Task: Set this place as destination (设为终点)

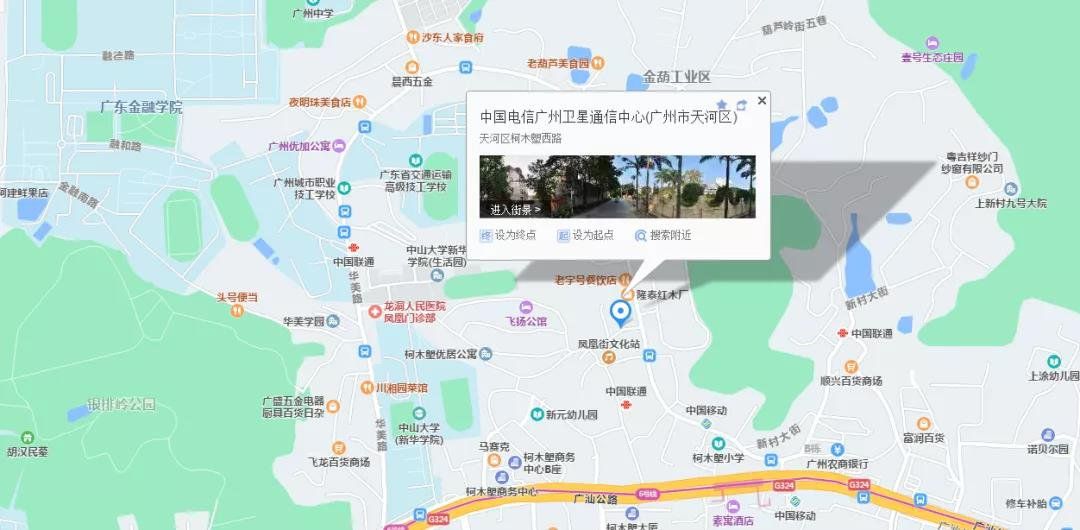Action: (x=508, y=235)
